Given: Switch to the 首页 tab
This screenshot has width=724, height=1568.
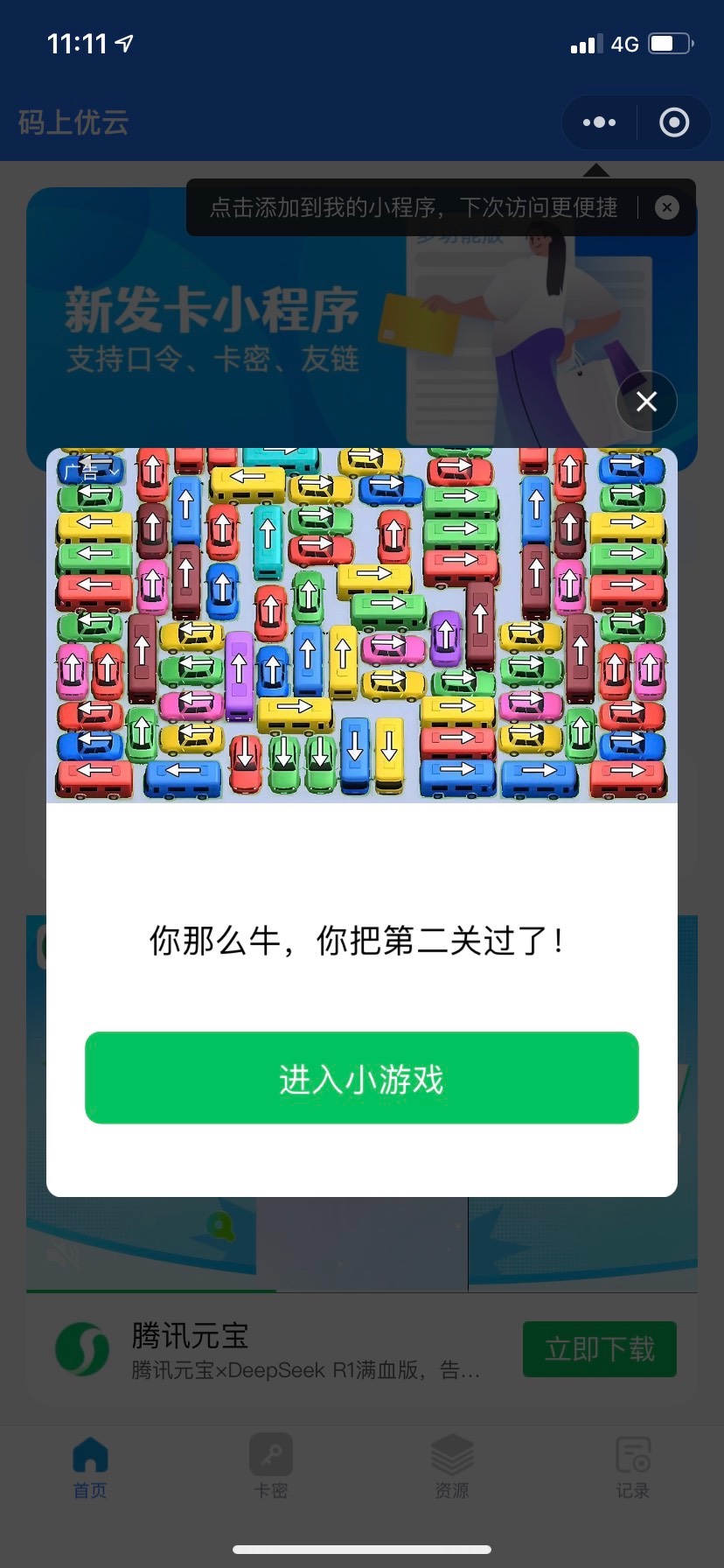Looking at the screenshot, I should (90, 1466).
